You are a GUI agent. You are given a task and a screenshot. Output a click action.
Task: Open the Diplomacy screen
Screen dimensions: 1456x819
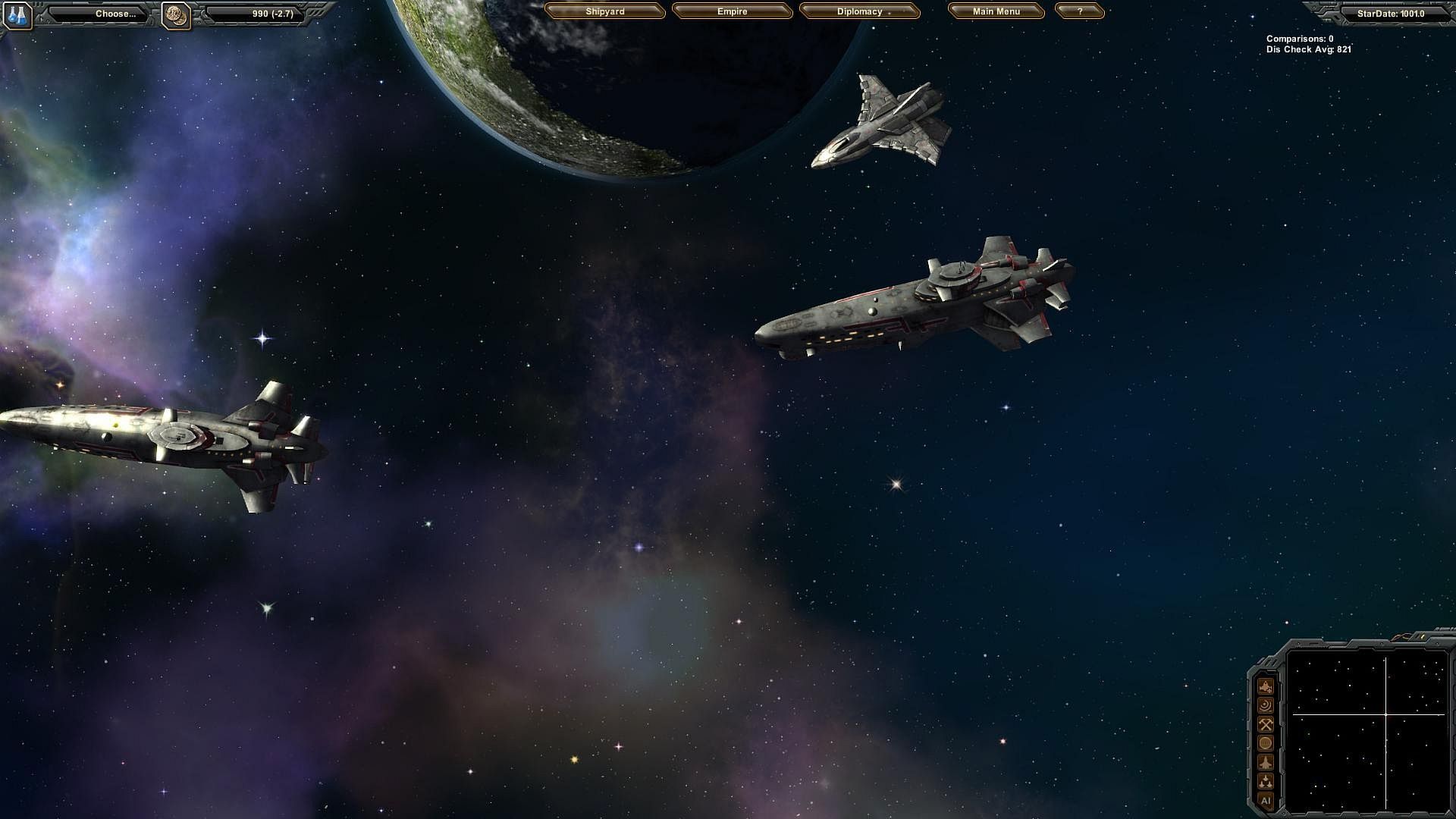pyautogui.click(x=859, y=11)
